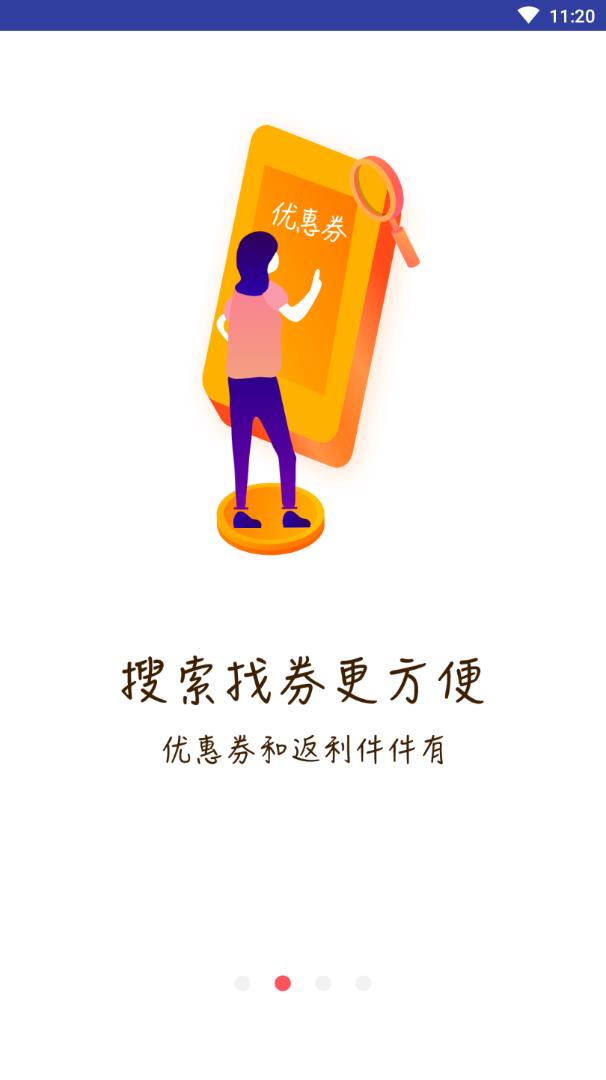This screenshot has width=606, height=1080.
Task: Select the third page indicator dot
Action: pyautogui.click(x=323, y=983)
